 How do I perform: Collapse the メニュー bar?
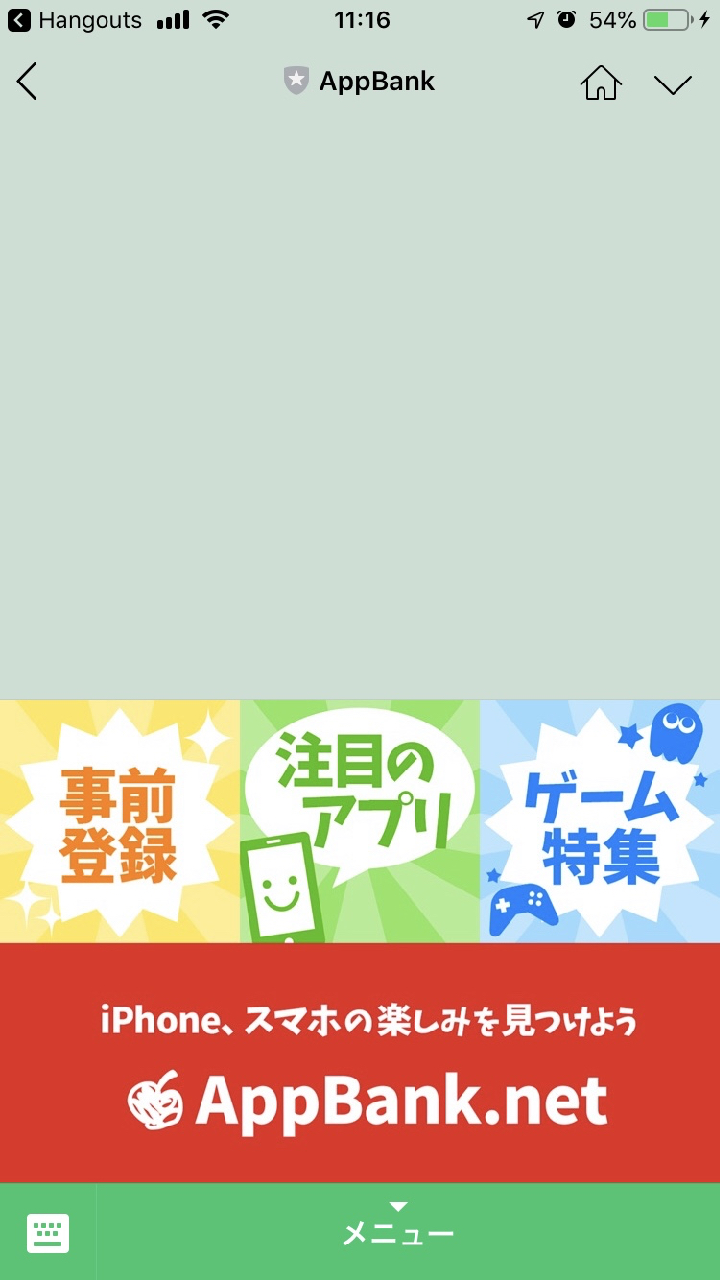400,1230
